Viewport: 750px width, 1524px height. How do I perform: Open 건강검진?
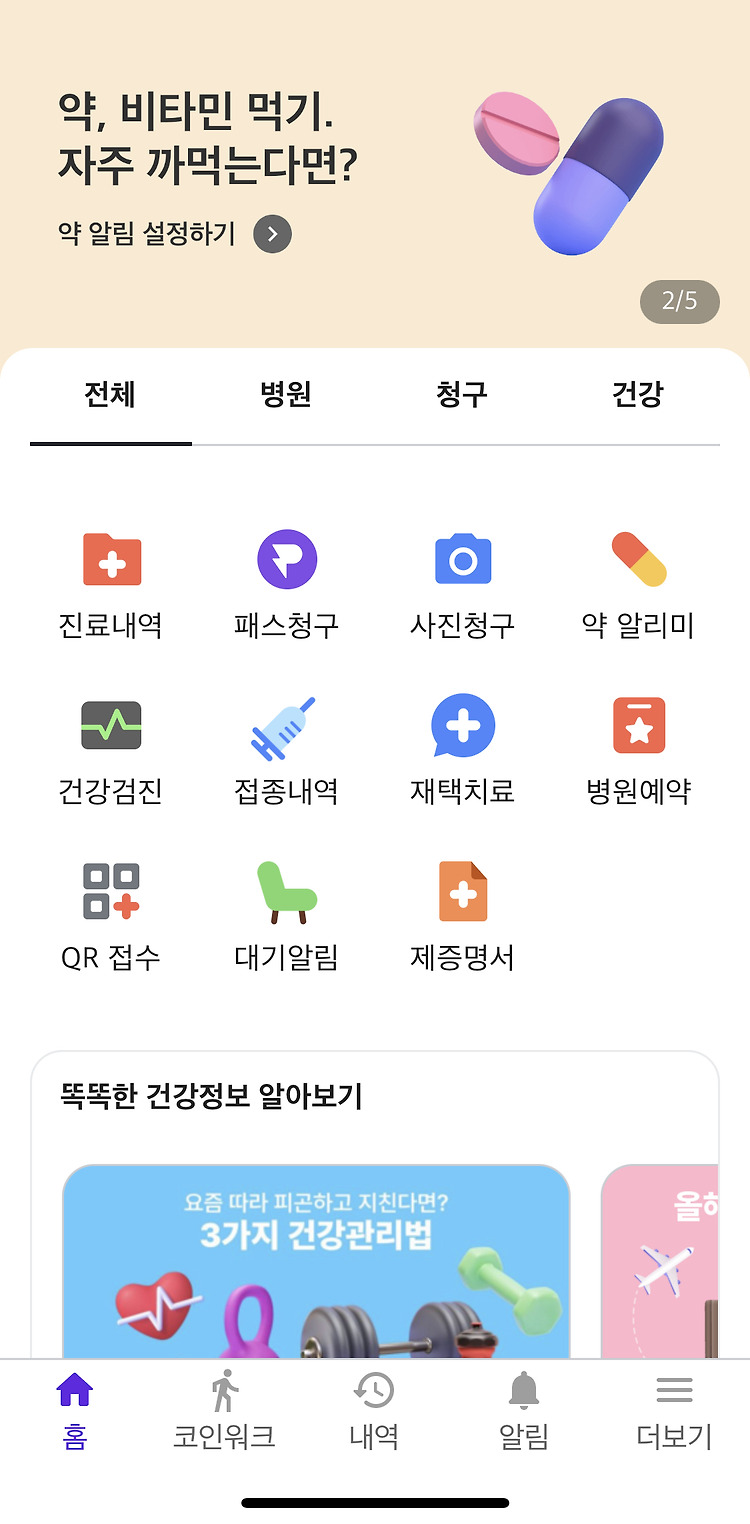pos(111,752)
